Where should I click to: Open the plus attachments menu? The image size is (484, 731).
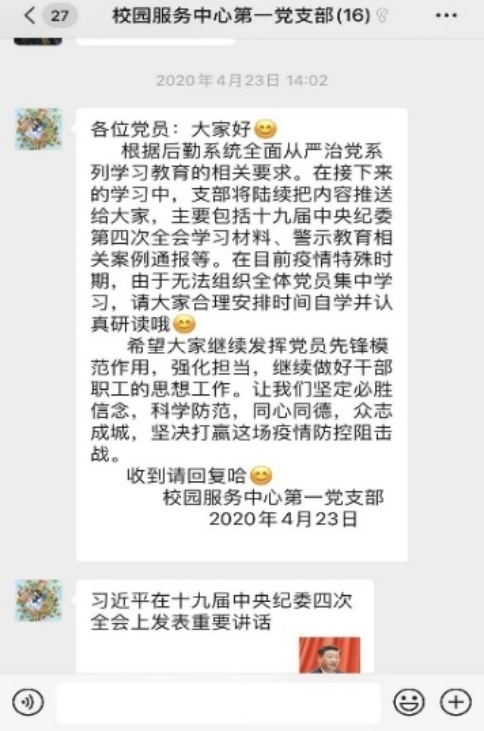point(456,702)
